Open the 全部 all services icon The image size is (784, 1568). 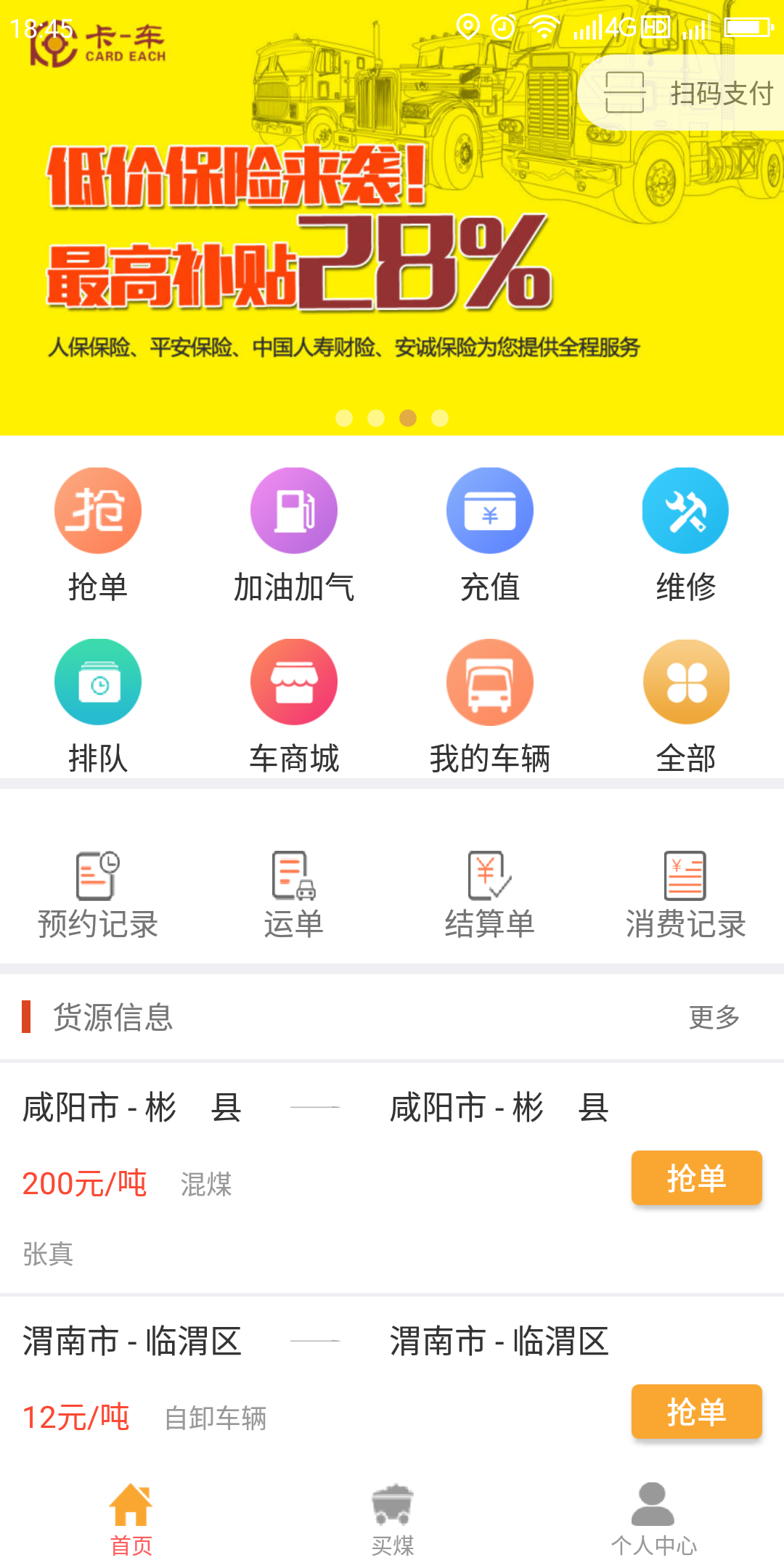685,682
